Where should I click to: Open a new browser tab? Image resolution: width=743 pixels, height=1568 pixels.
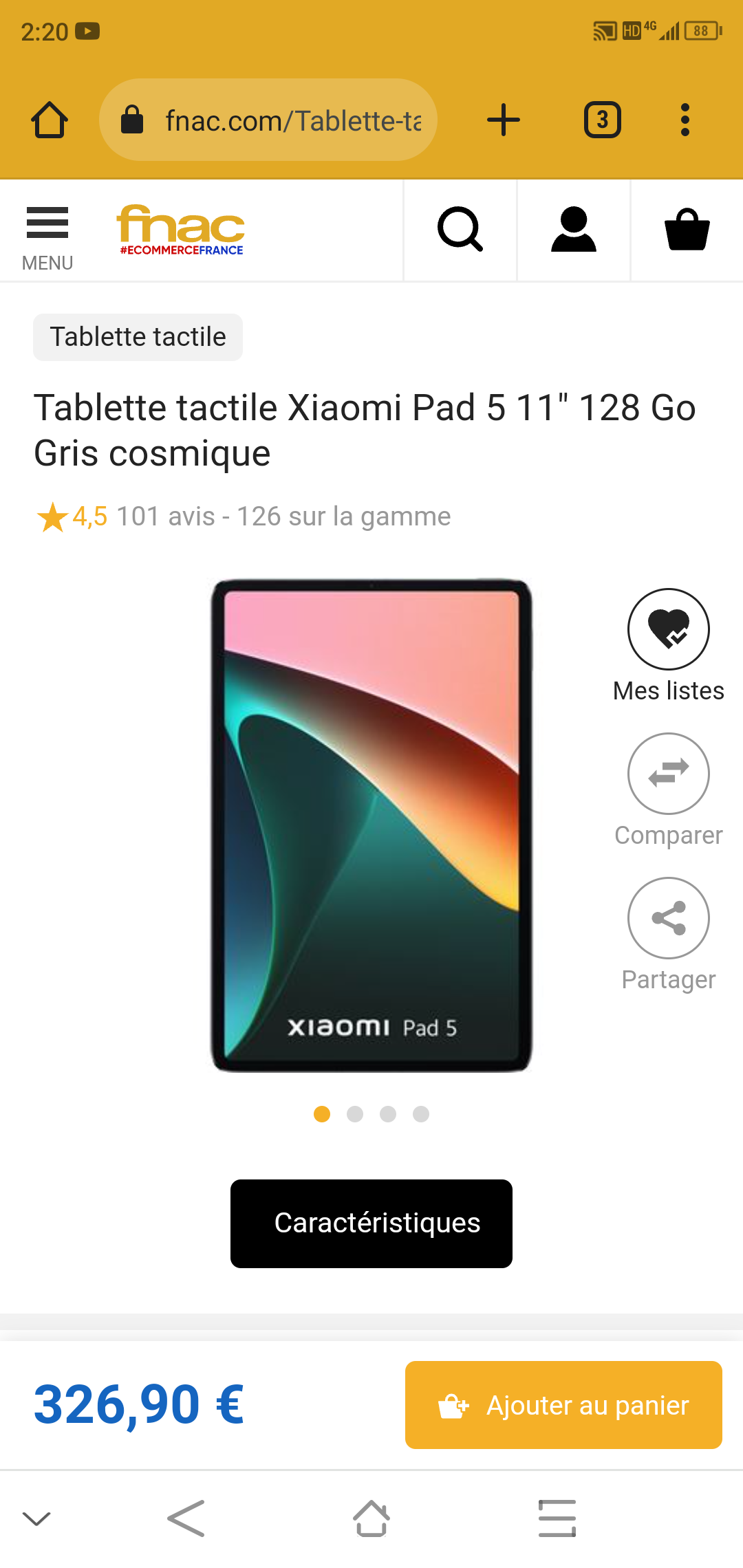point(504,120)
